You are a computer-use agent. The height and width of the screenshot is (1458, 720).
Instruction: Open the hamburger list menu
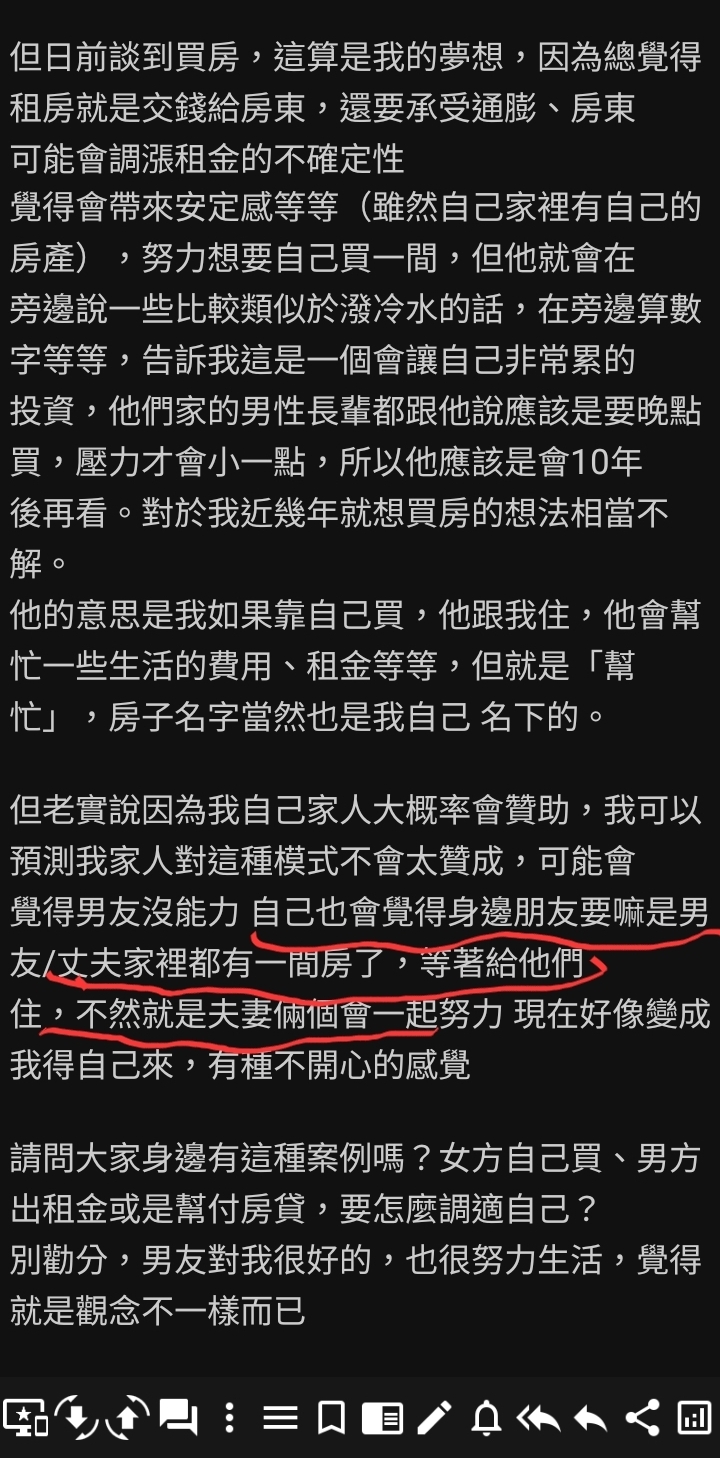tap(281, 1417)
